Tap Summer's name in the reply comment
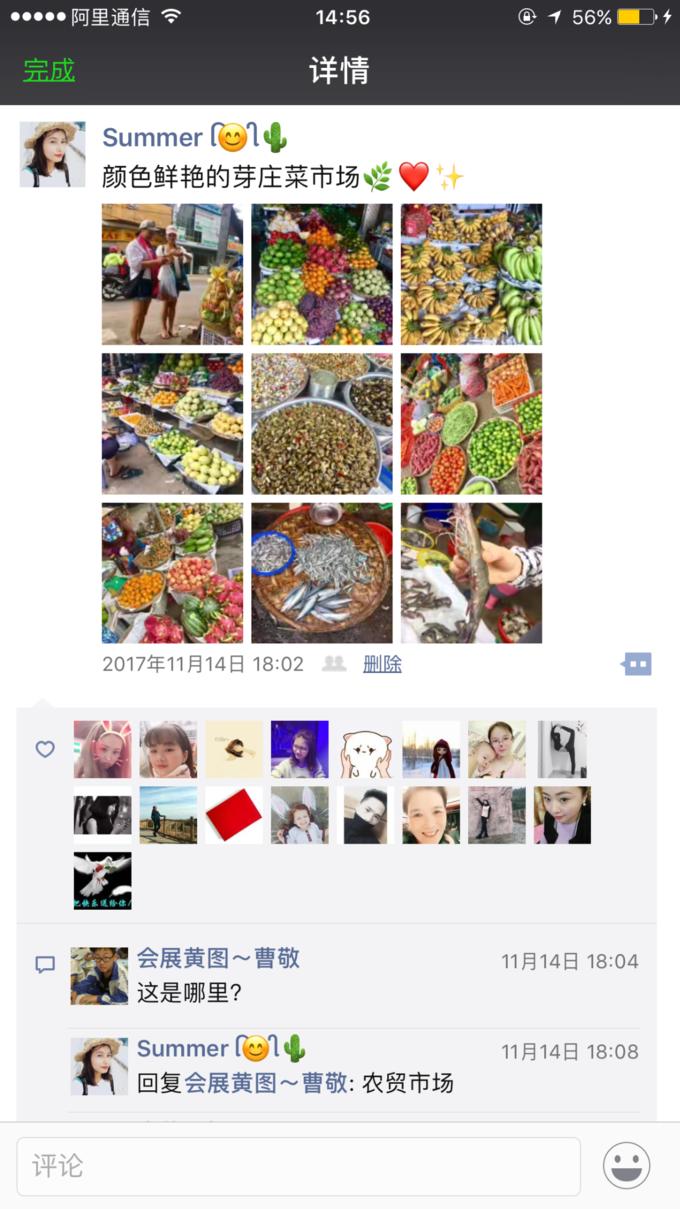The width and height of the screenshot is (680, 1209). click(183, 1048)
